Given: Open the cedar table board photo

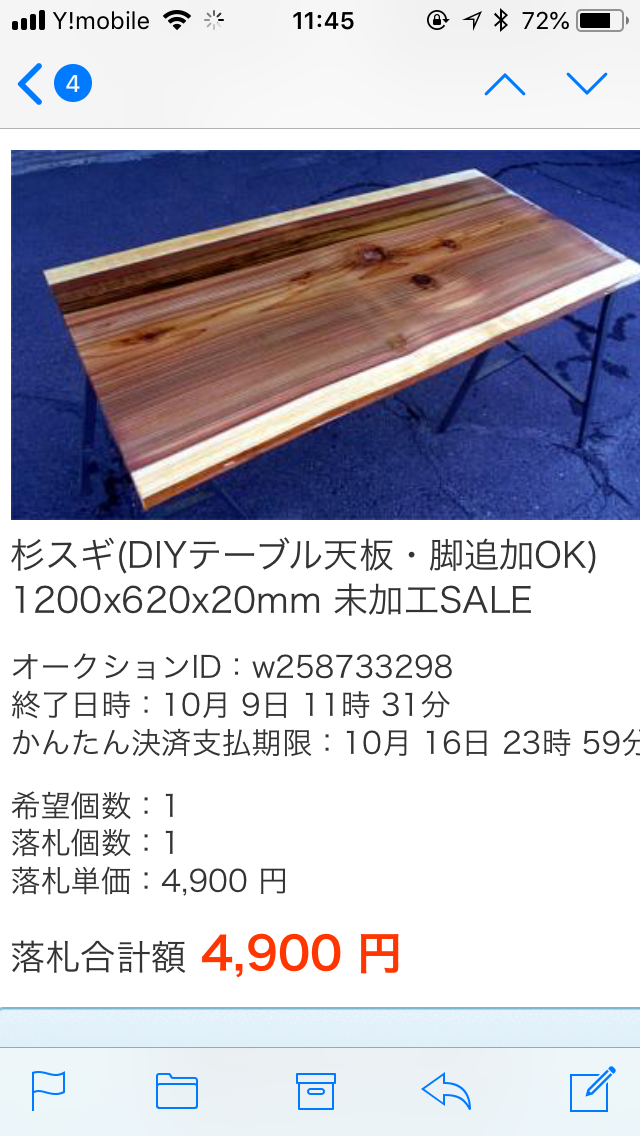Looking at the screenshot, I should 325,334.
